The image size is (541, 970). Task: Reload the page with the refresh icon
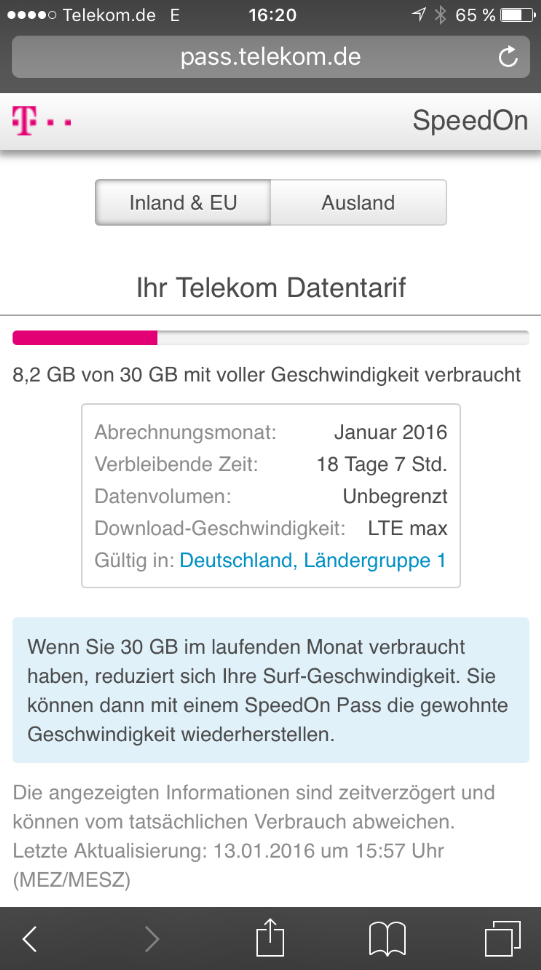[x=508, y=57]
